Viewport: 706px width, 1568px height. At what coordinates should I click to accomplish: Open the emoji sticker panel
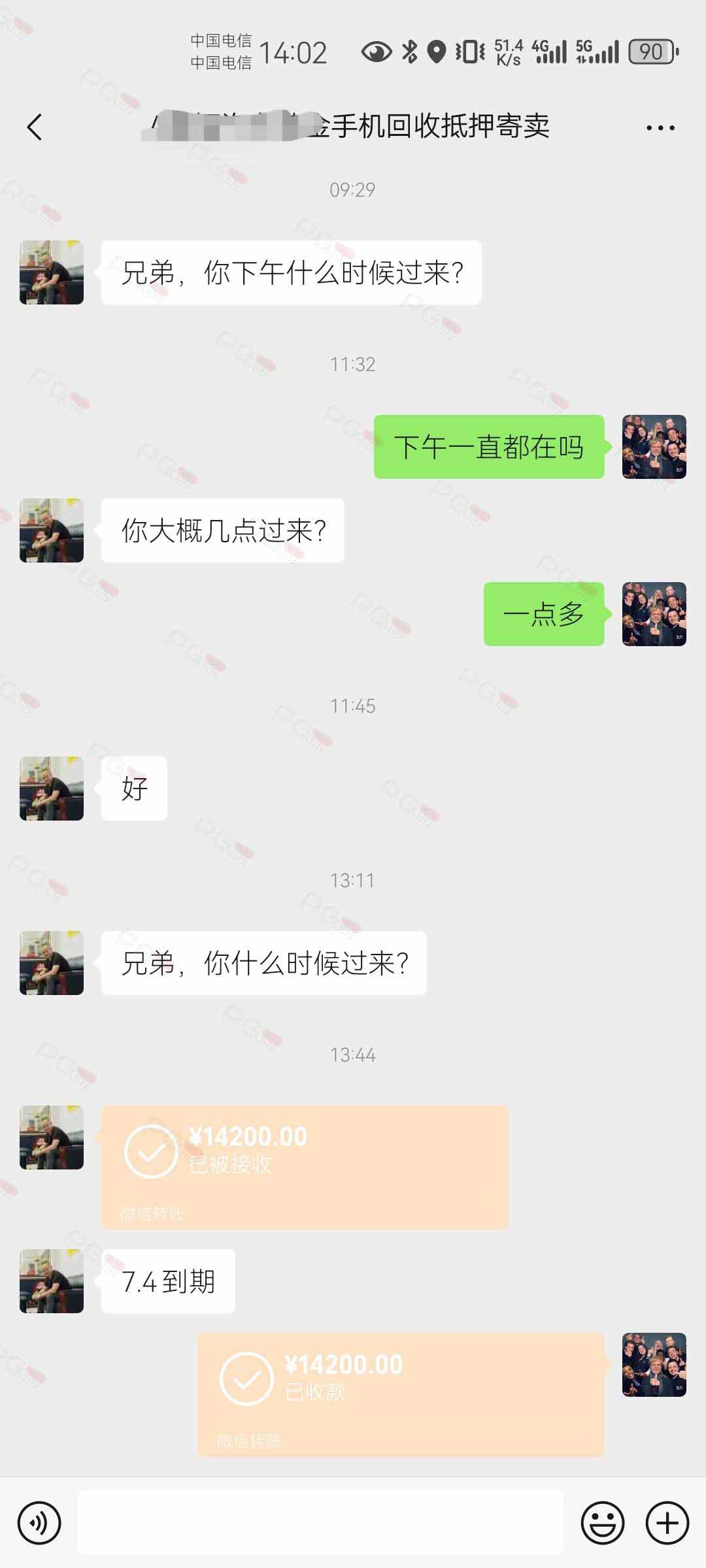[602, 1523]
